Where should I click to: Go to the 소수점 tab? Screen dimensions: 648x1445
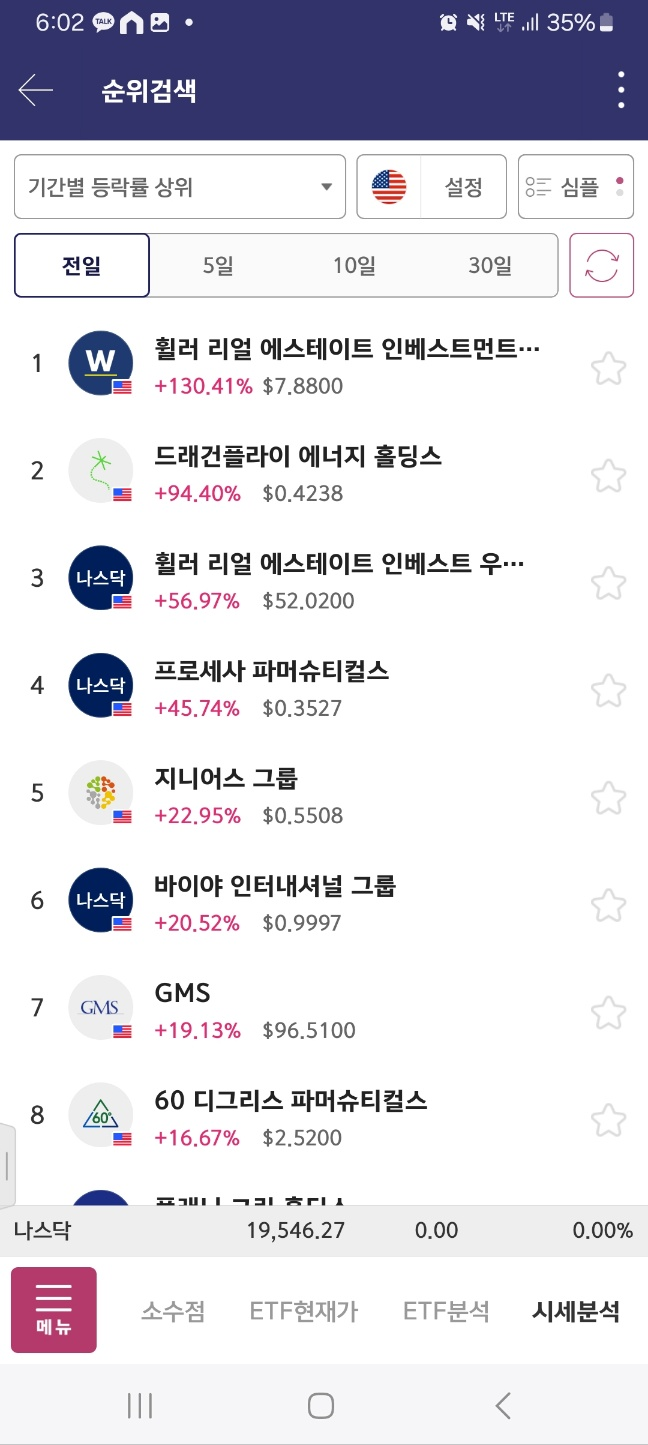(173, 1311)
